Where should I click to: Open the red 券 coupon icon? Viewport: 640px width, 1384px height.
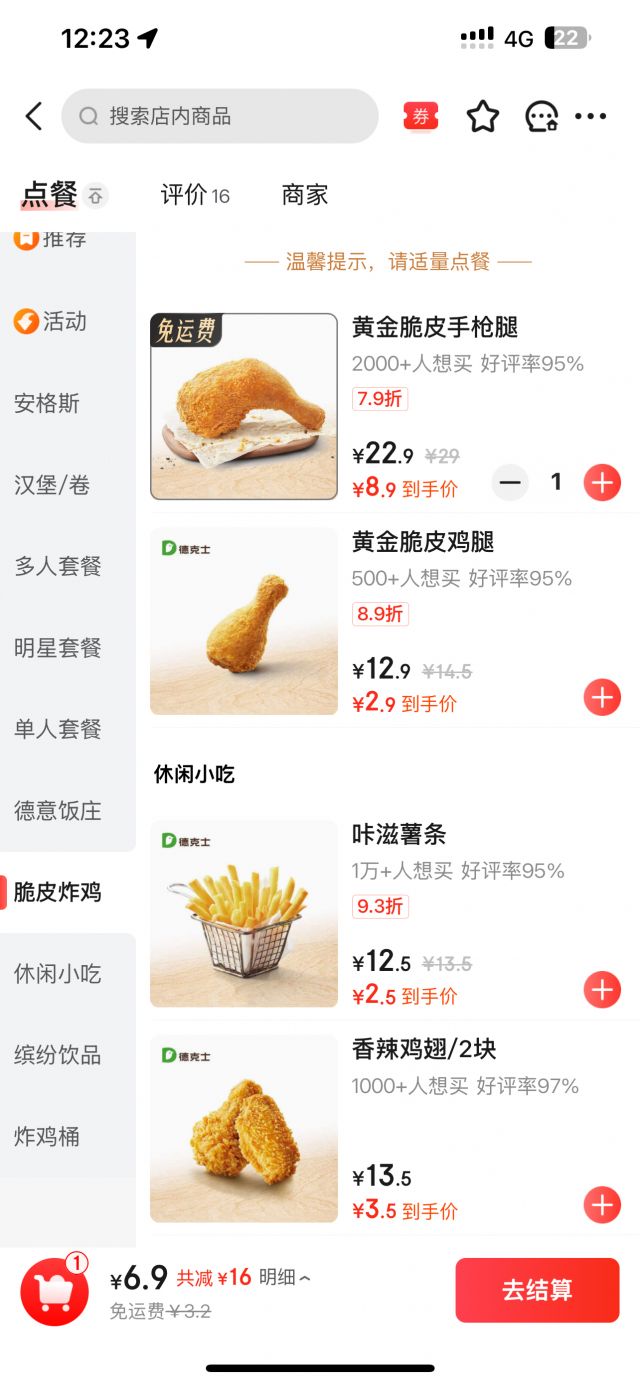421,117
